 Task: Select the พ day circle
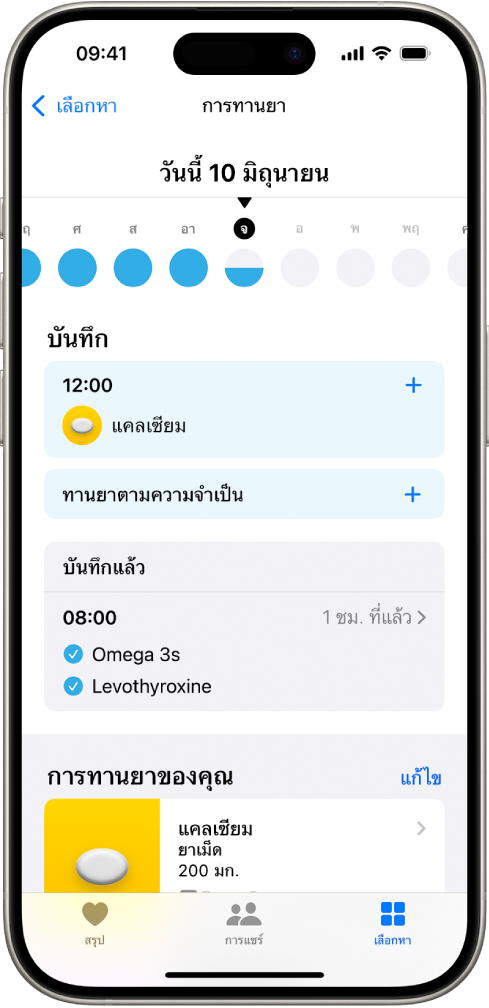pyautogui.click(x=355, y=267)
